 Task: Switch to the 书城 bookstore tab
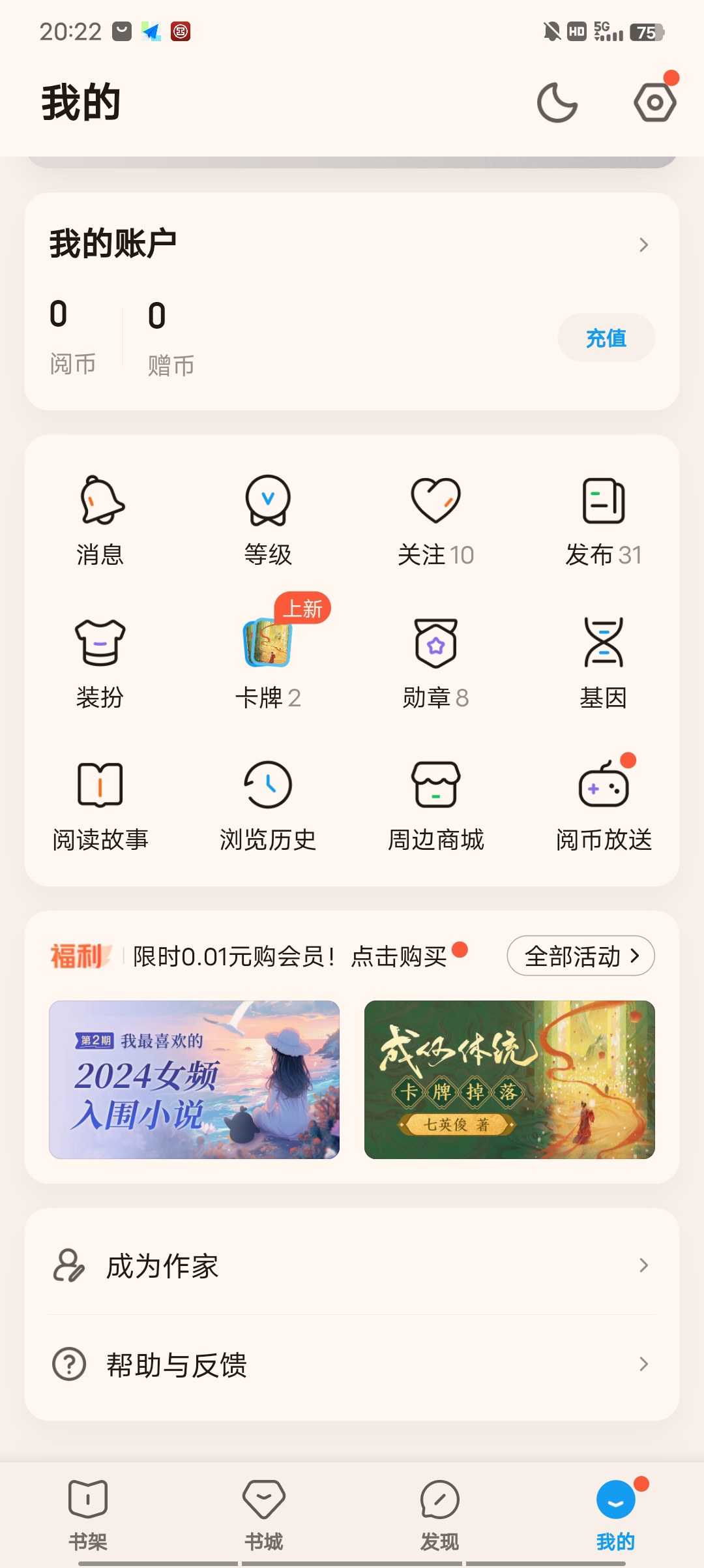click(264, 1515)
